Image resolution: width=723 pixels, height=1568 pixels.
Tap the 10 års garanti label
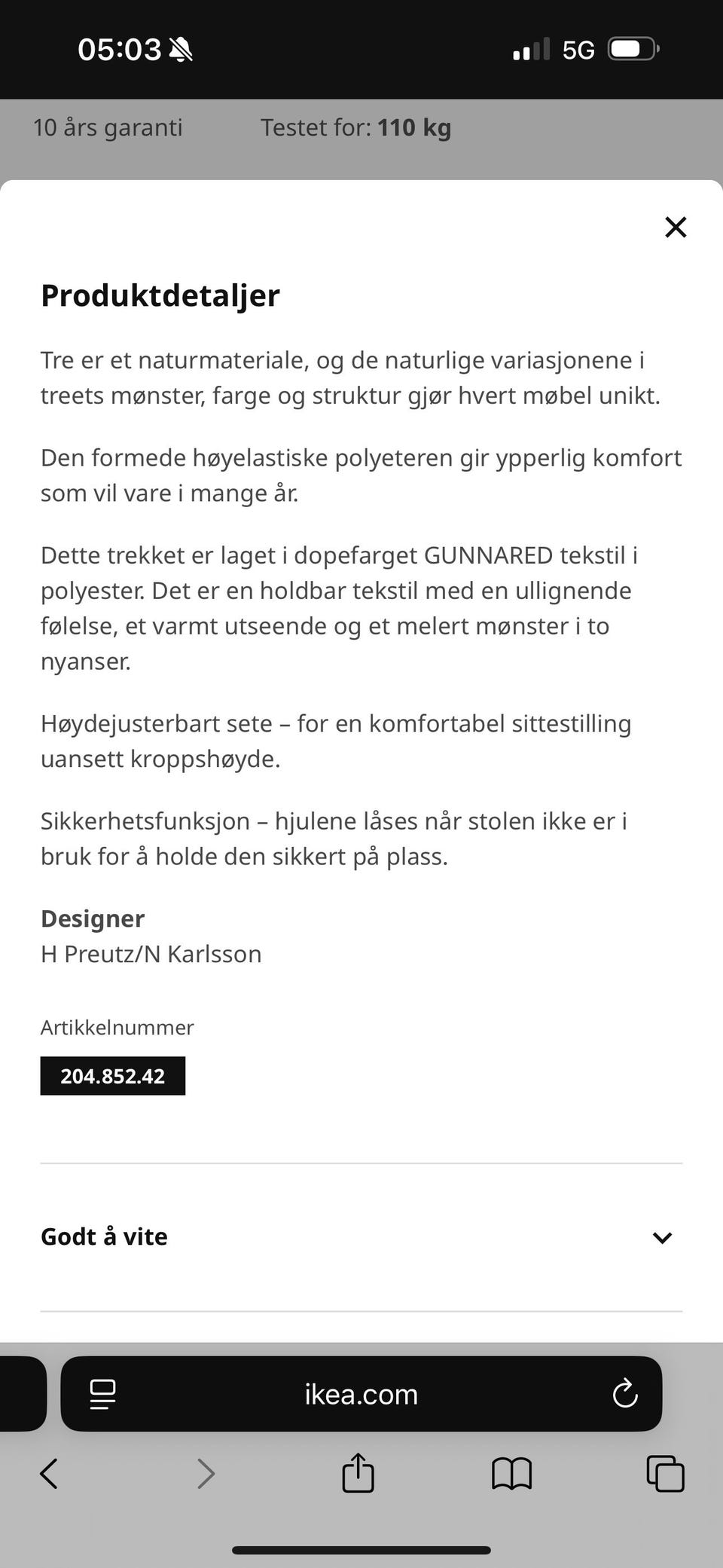click(x=108, y=127)
